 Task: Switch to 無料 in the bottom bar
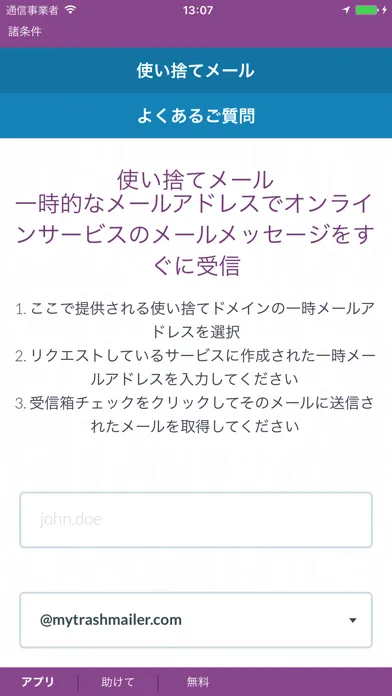click(x=198, y=682)
